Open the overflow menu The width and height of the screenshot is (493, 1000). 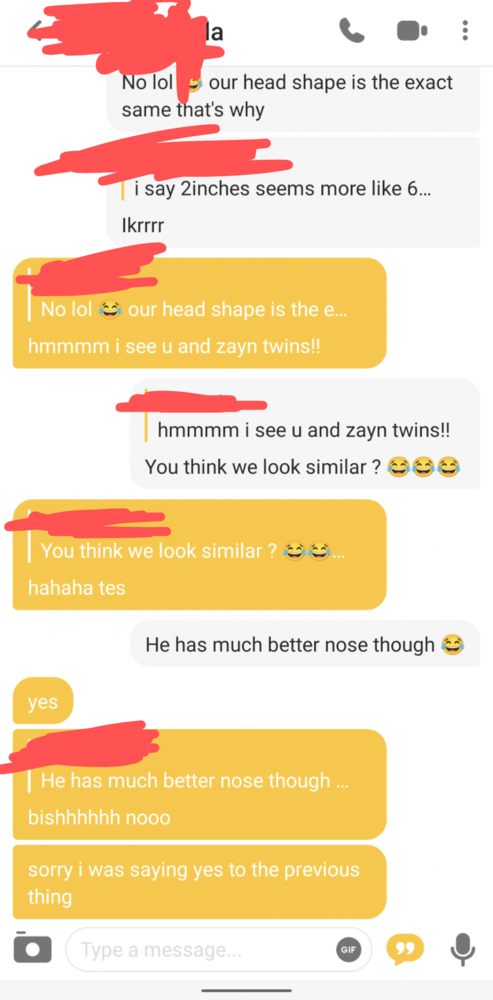coord(466,30)
